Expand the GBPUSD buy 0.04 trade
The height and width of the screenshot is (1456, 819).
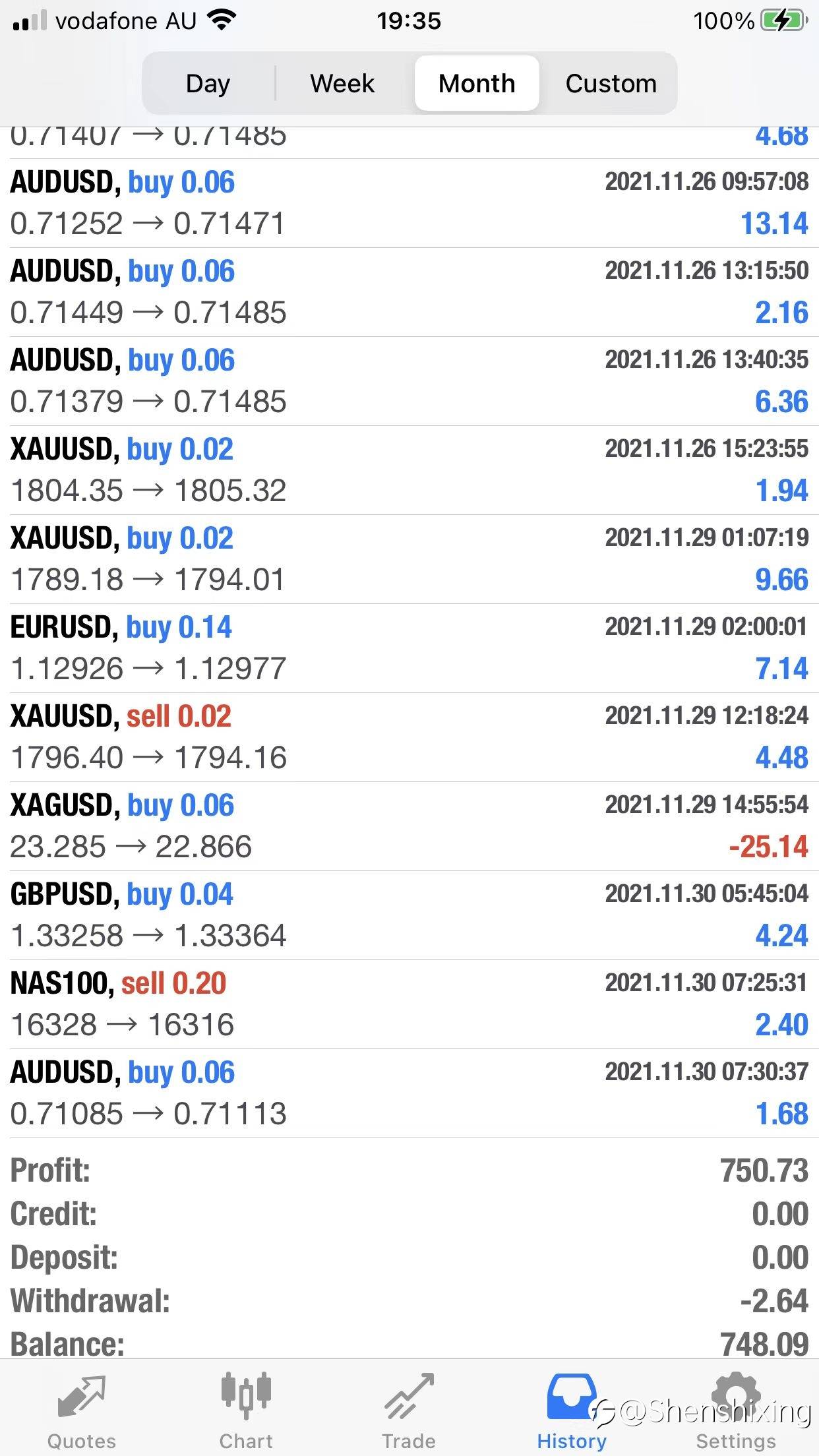point(409,915)
